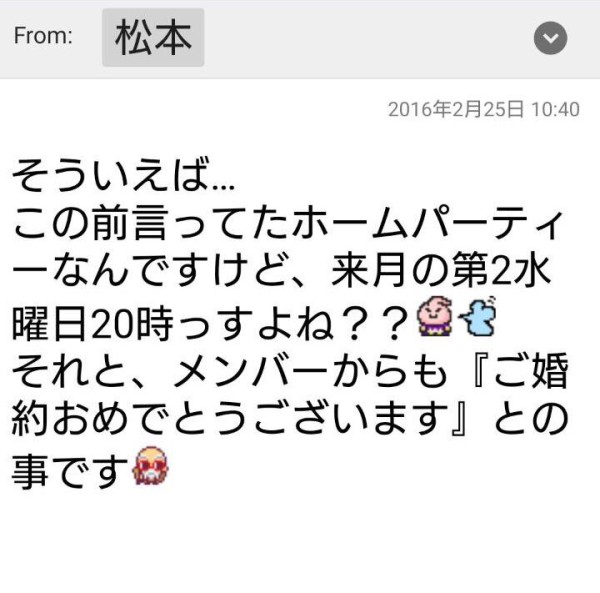Image resolution: width=600 pixels, height=593 pixels.
Task: Expand the message header details arrow
Action: click(551, 39)
